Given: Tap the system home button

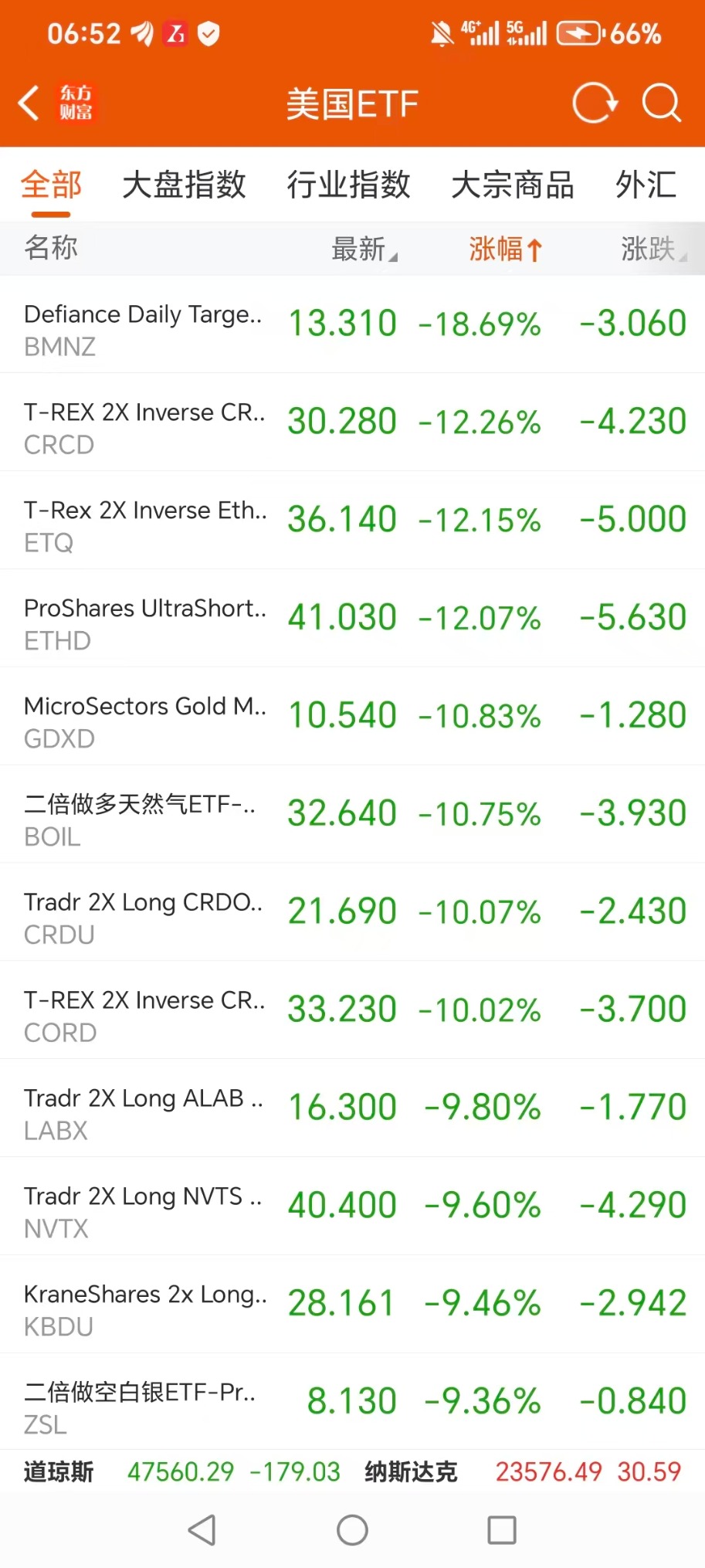Looking at the screenshot, I should coord(352,1530).
